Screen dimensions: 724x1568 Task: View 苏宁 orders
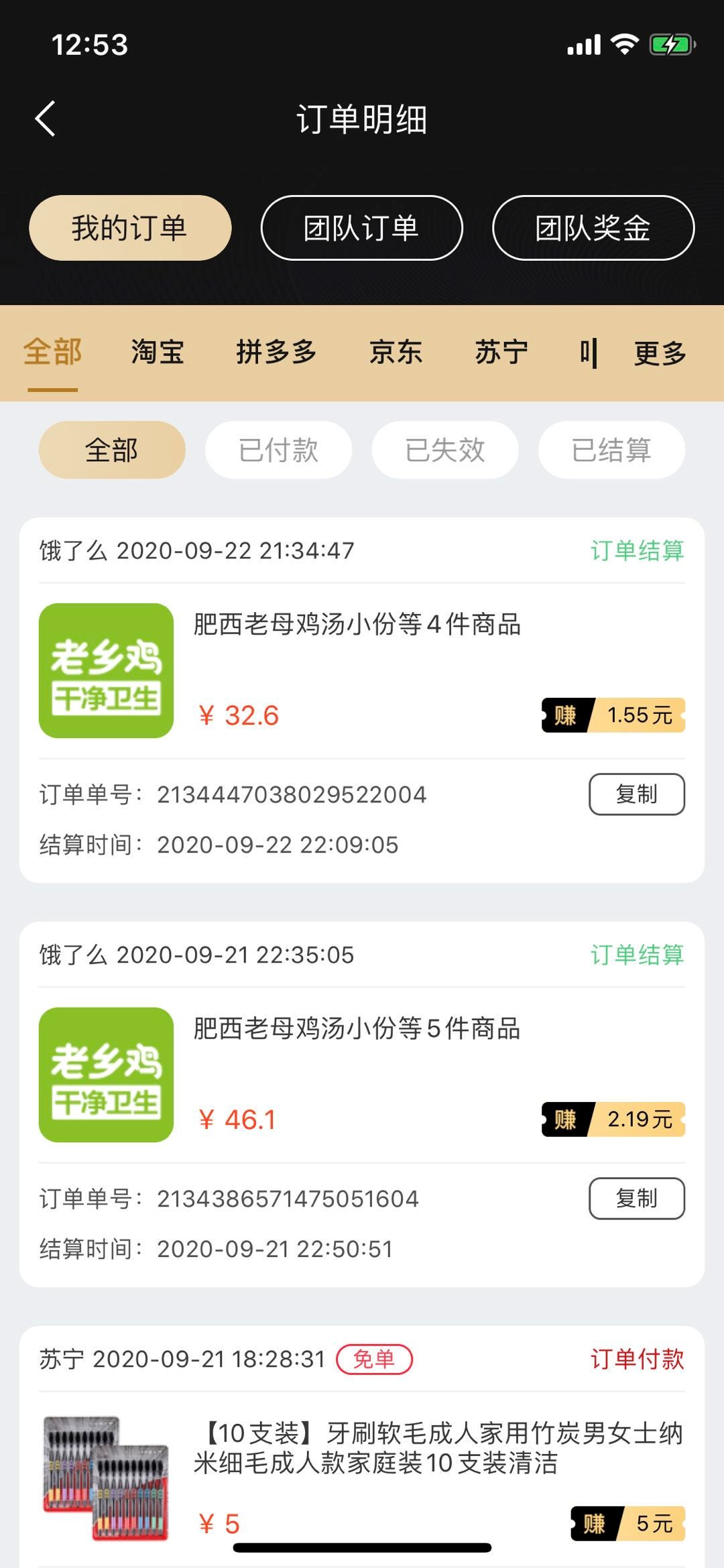point(501,353)
